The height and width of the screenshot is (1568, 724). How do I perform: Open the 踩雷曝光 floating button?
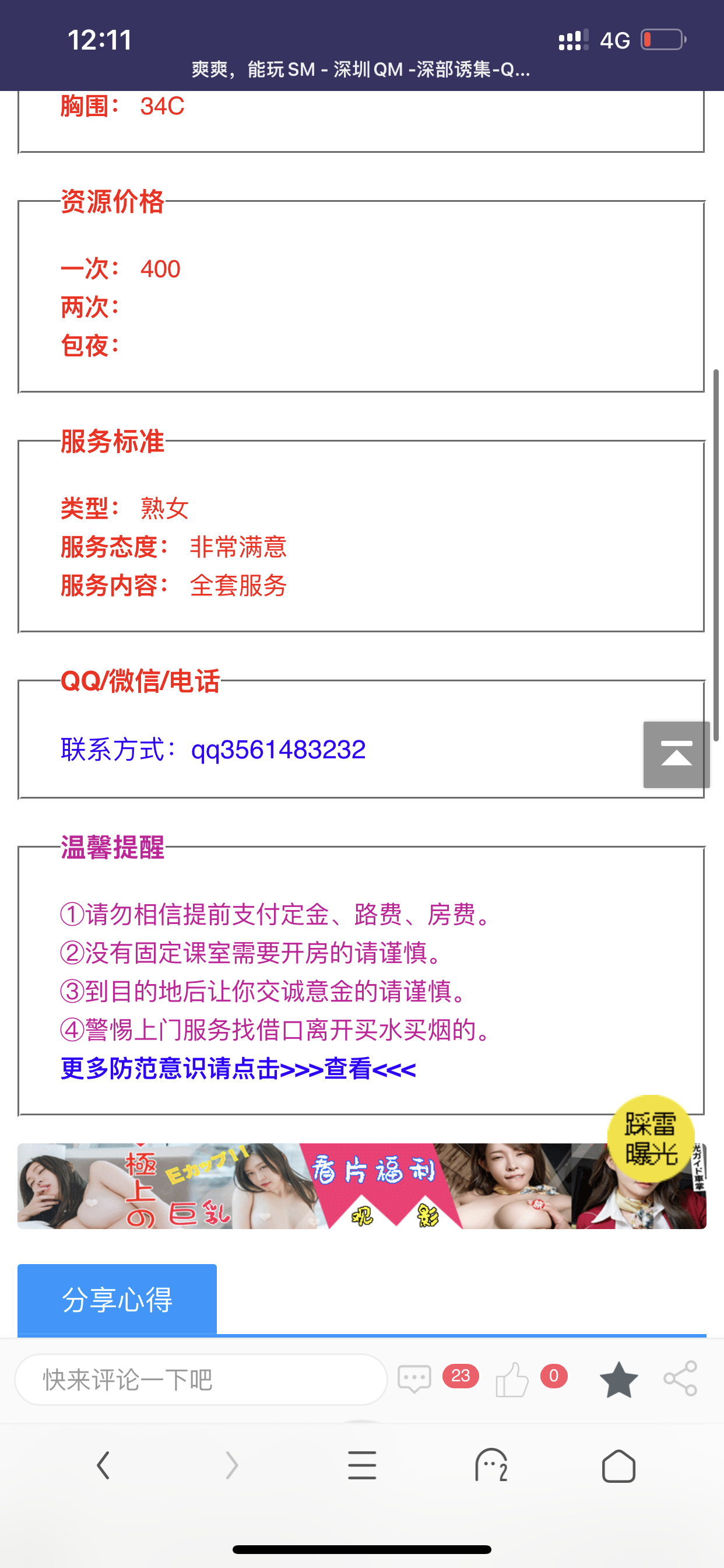coord(651,1137)
